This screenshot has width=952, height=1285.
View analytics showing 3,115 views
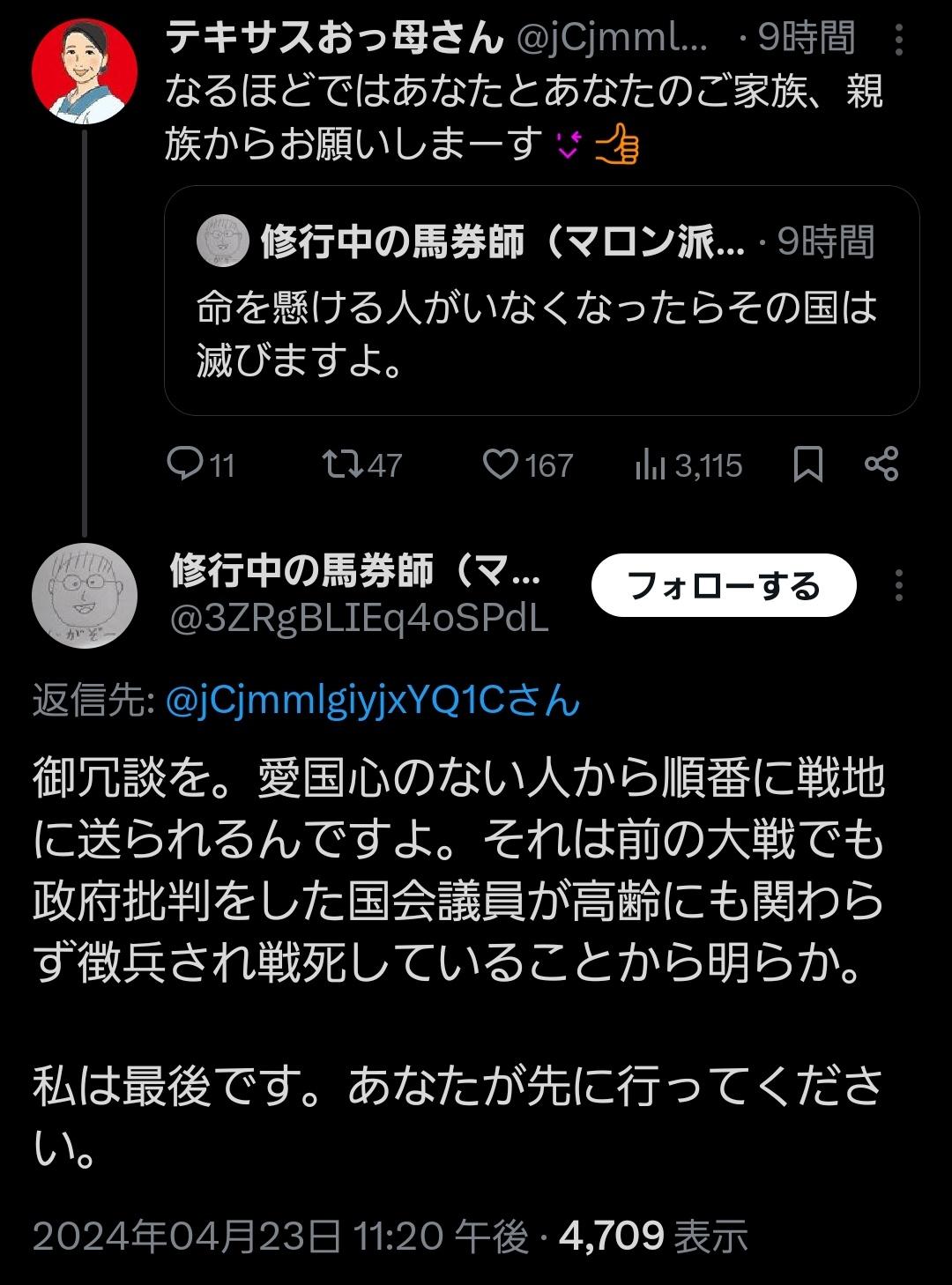click(689, 464)
